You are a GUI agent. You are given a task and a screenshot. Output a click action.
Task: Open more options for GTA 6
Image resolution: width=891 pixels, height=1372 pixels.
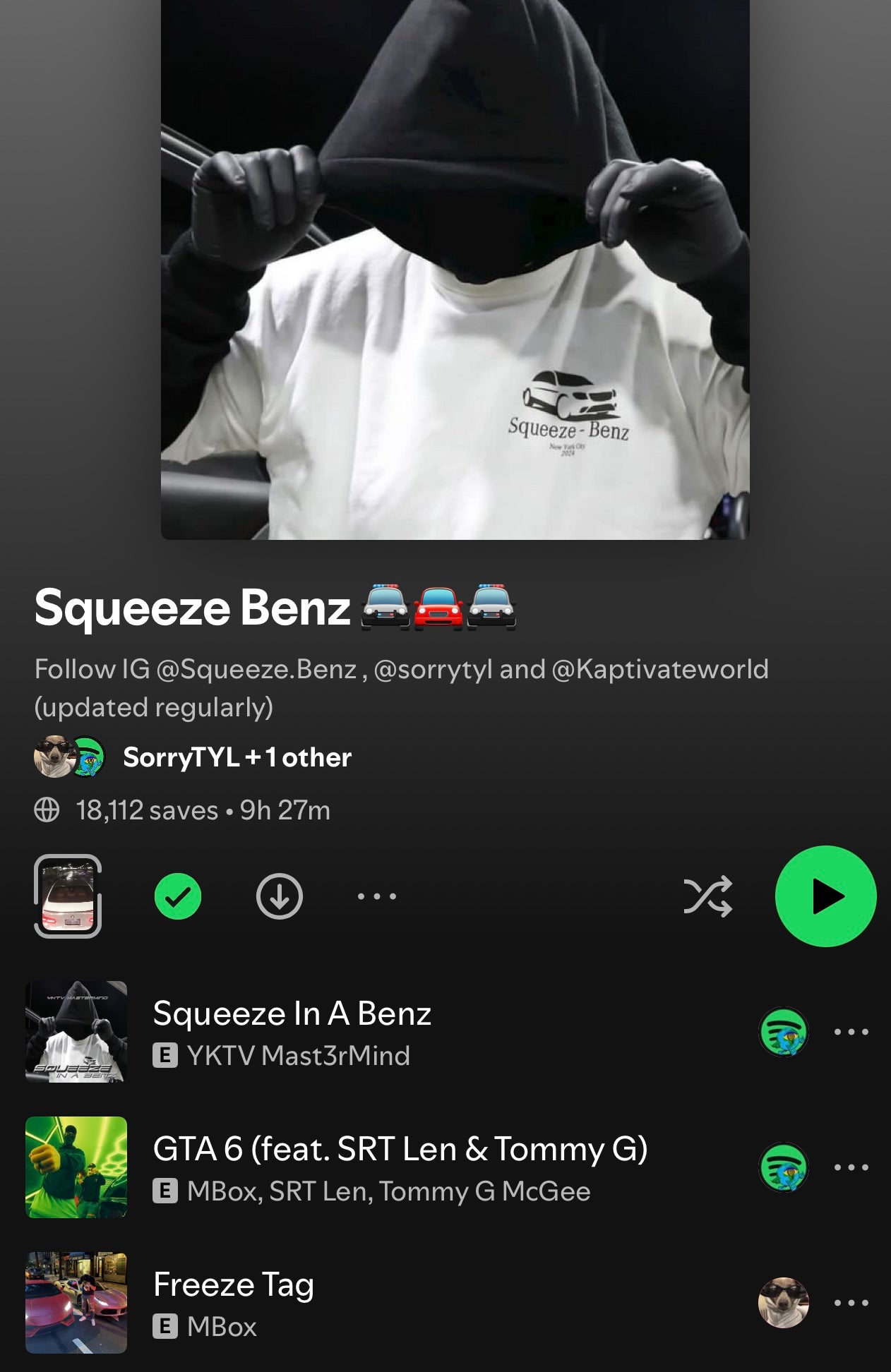pyautogui.click(x=851, y=1167)
